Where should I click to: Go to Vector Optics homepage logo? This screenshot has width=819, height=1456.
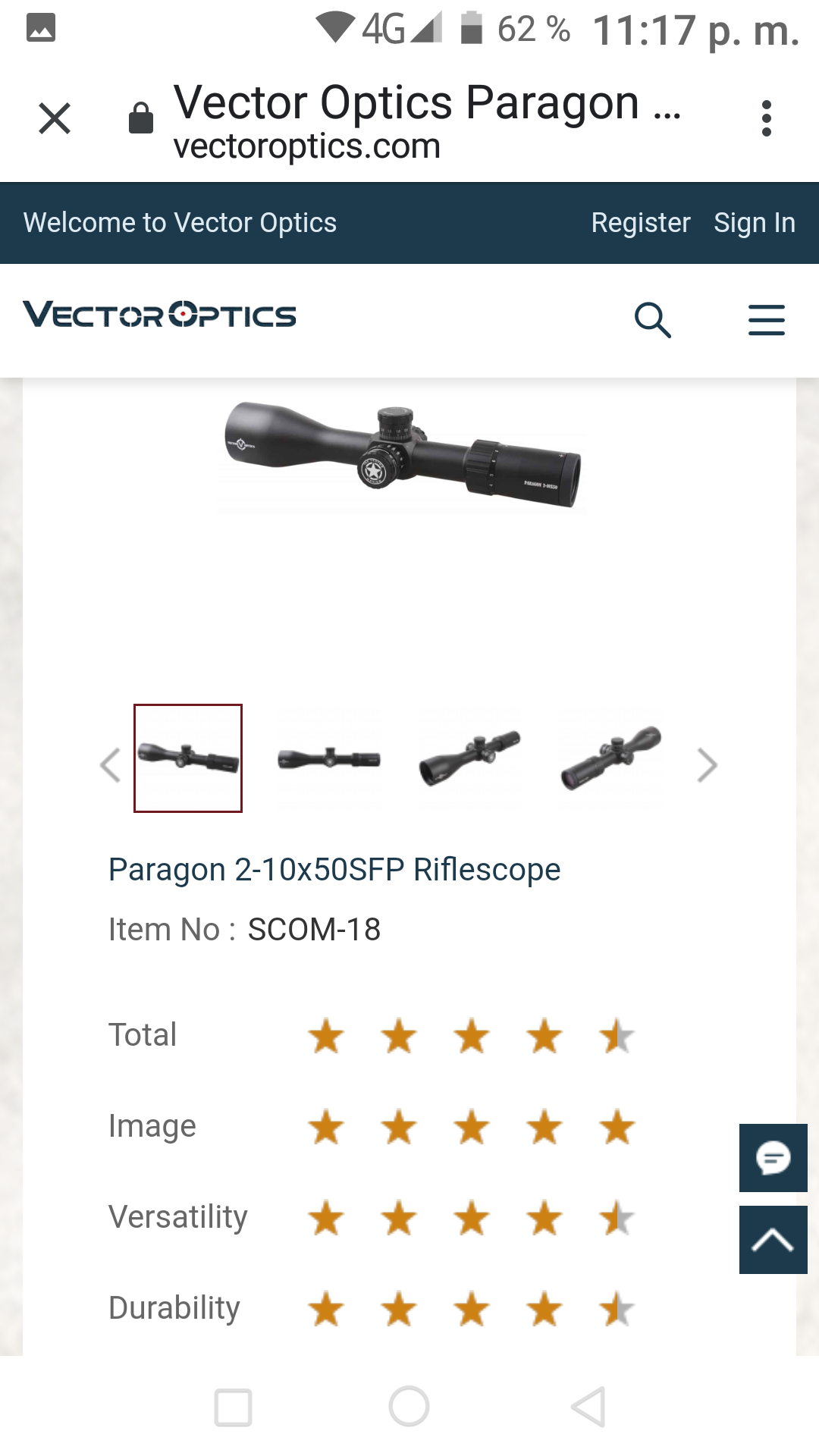159,315
